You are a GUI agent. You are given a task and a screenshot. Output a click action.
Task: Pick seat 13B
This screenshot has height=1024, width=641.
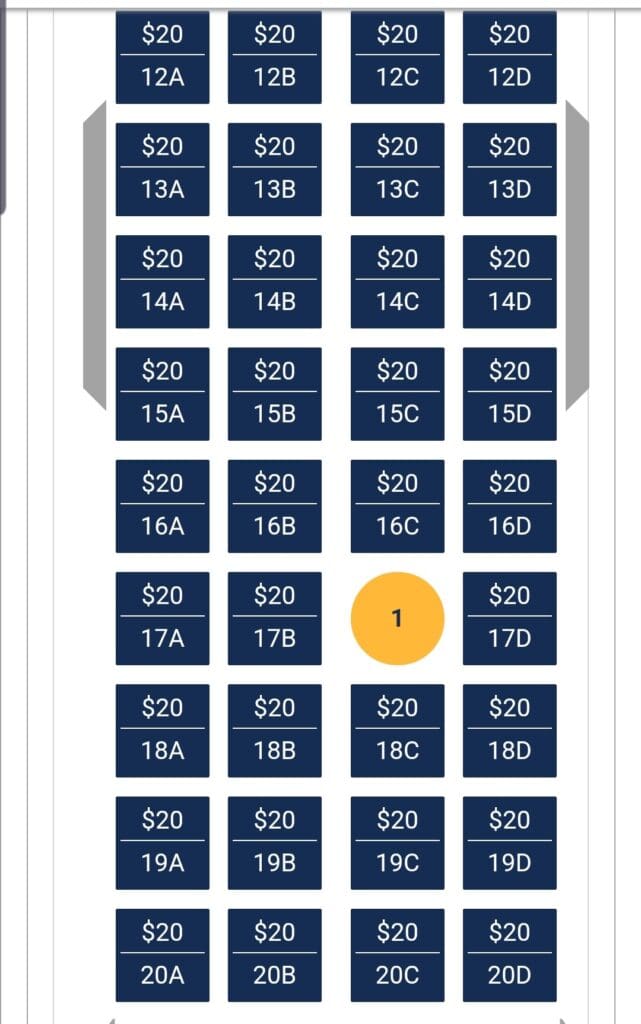(x=274, y=169)
